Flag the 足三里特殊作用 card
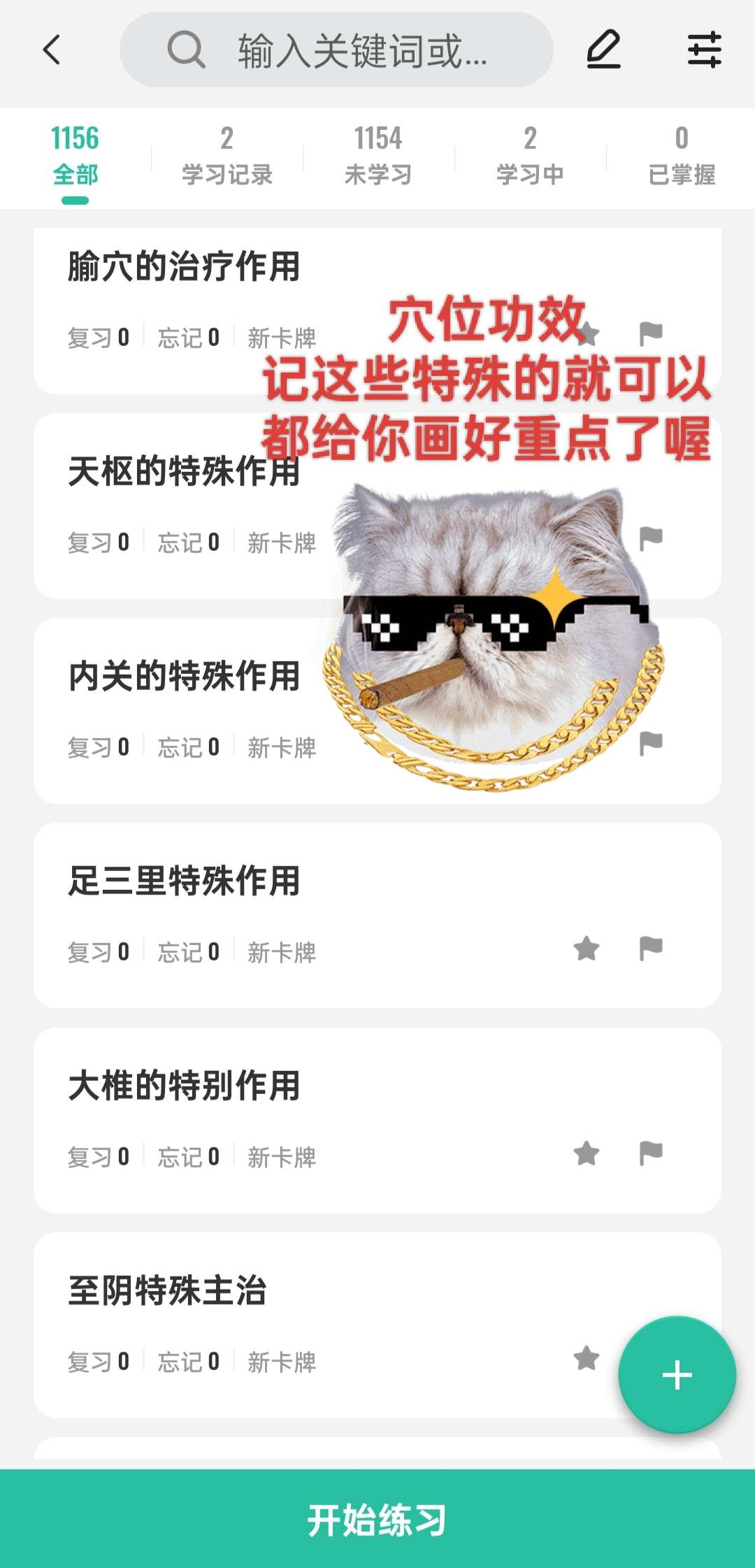This screenshot has height=1568, width=755. click(651, 949)
